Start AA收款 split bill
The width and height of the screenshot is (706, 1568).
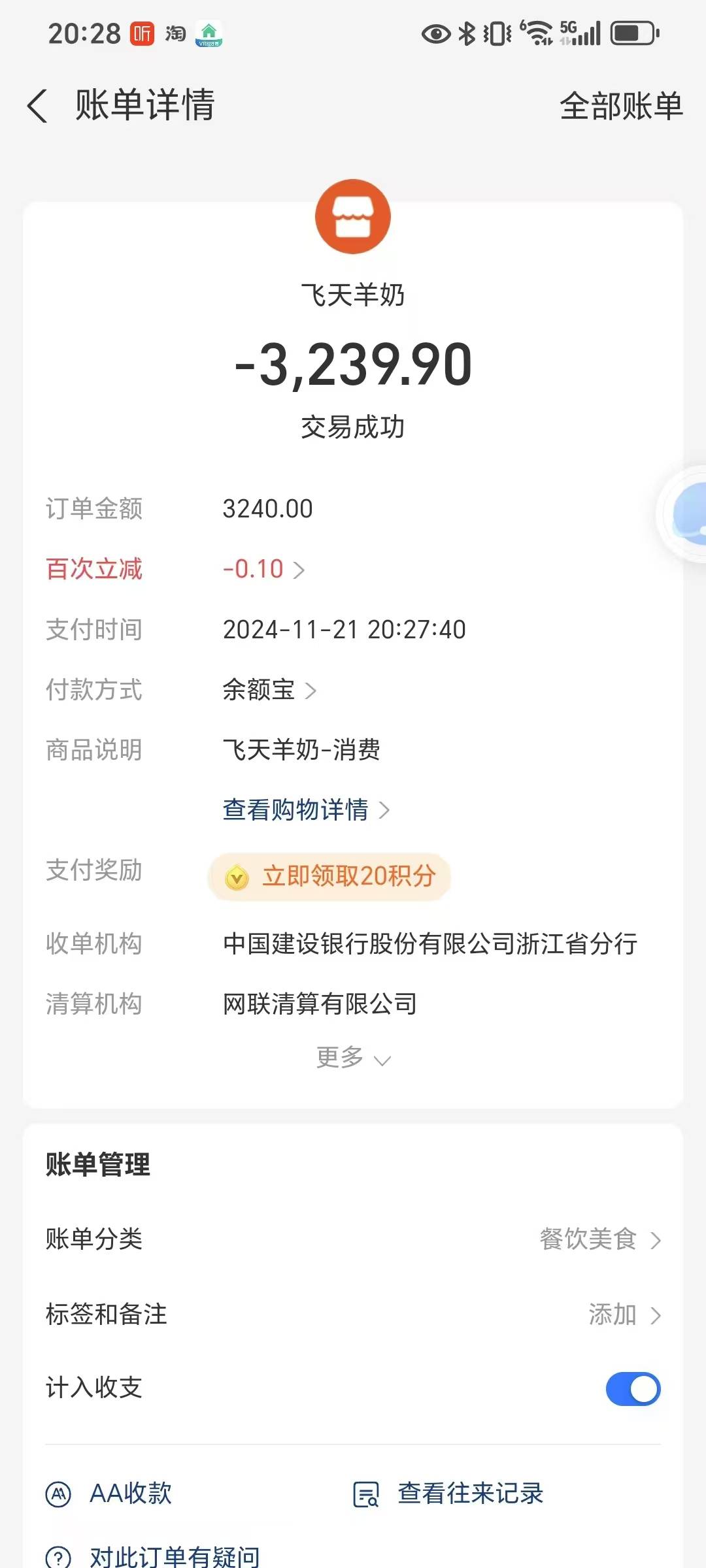click(110, 1494)
